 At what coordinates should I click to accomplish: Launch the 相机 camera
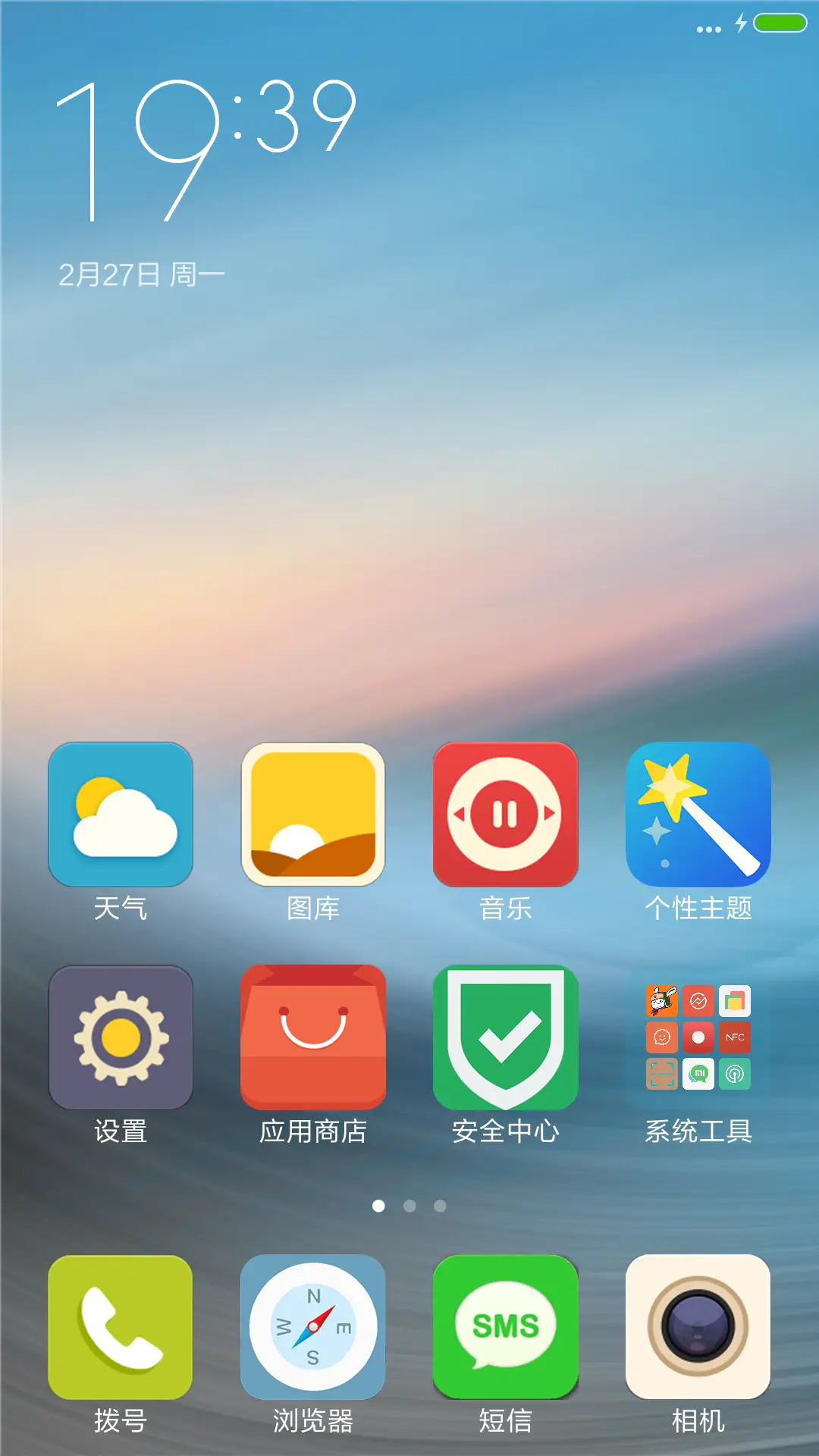698,1327
